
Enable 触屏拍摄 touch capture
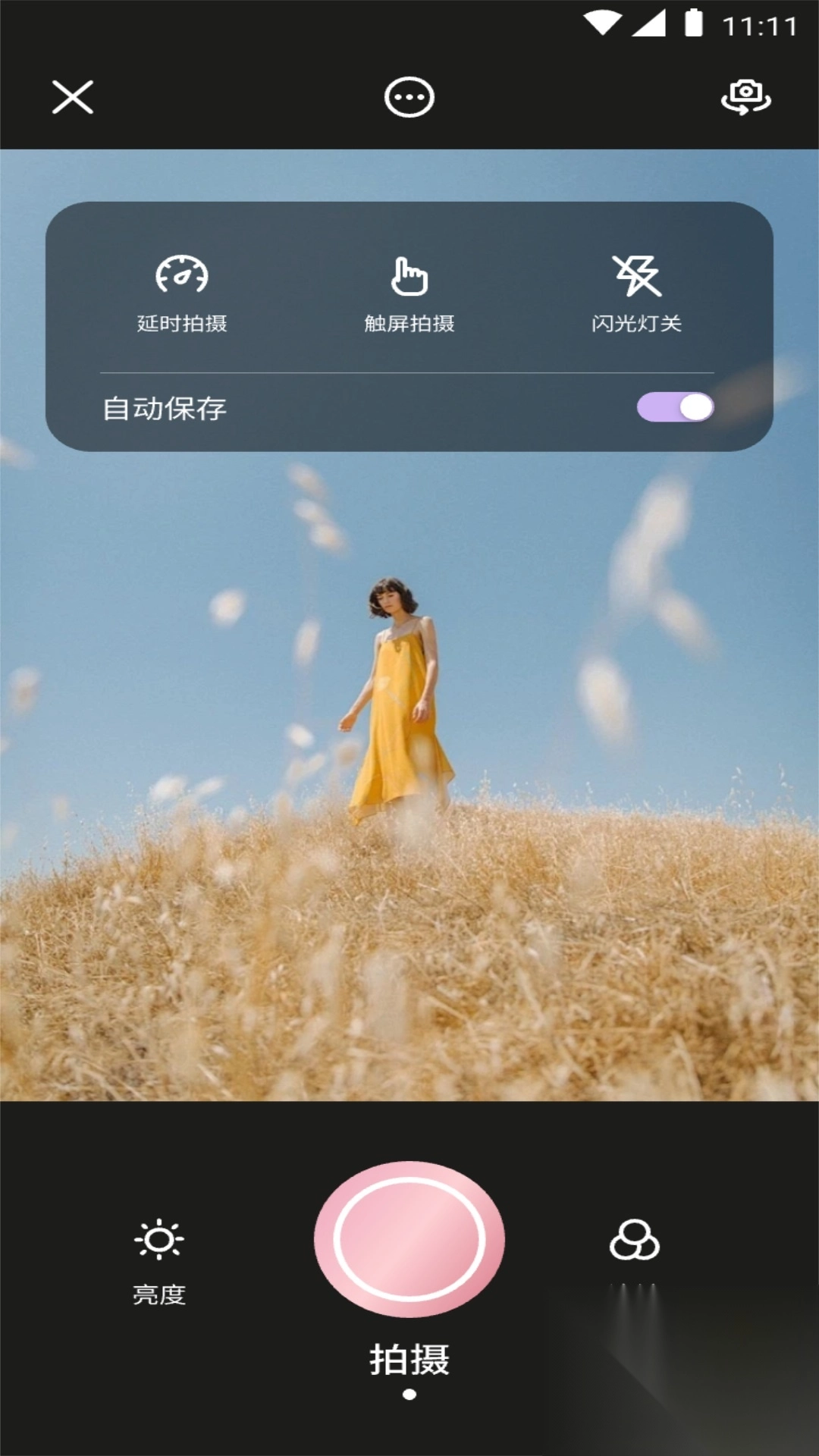(409, 277)
